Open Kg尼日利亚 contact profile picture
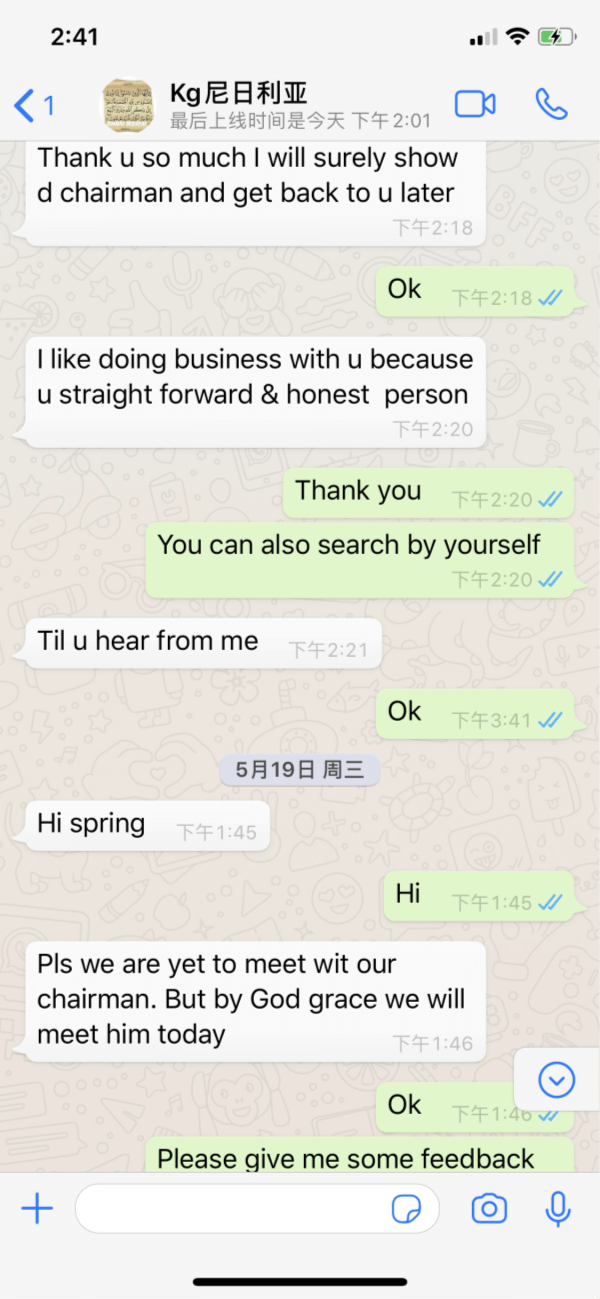 [x=128, y=105]
